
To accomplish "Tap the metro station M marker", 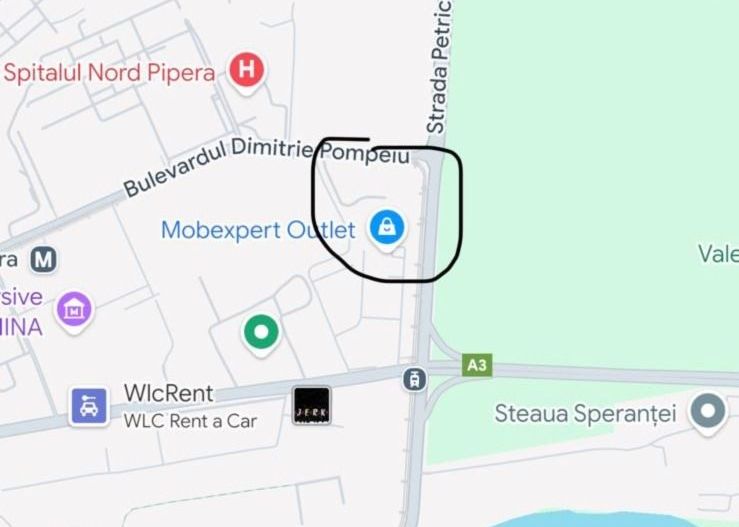I will (43, 260).
